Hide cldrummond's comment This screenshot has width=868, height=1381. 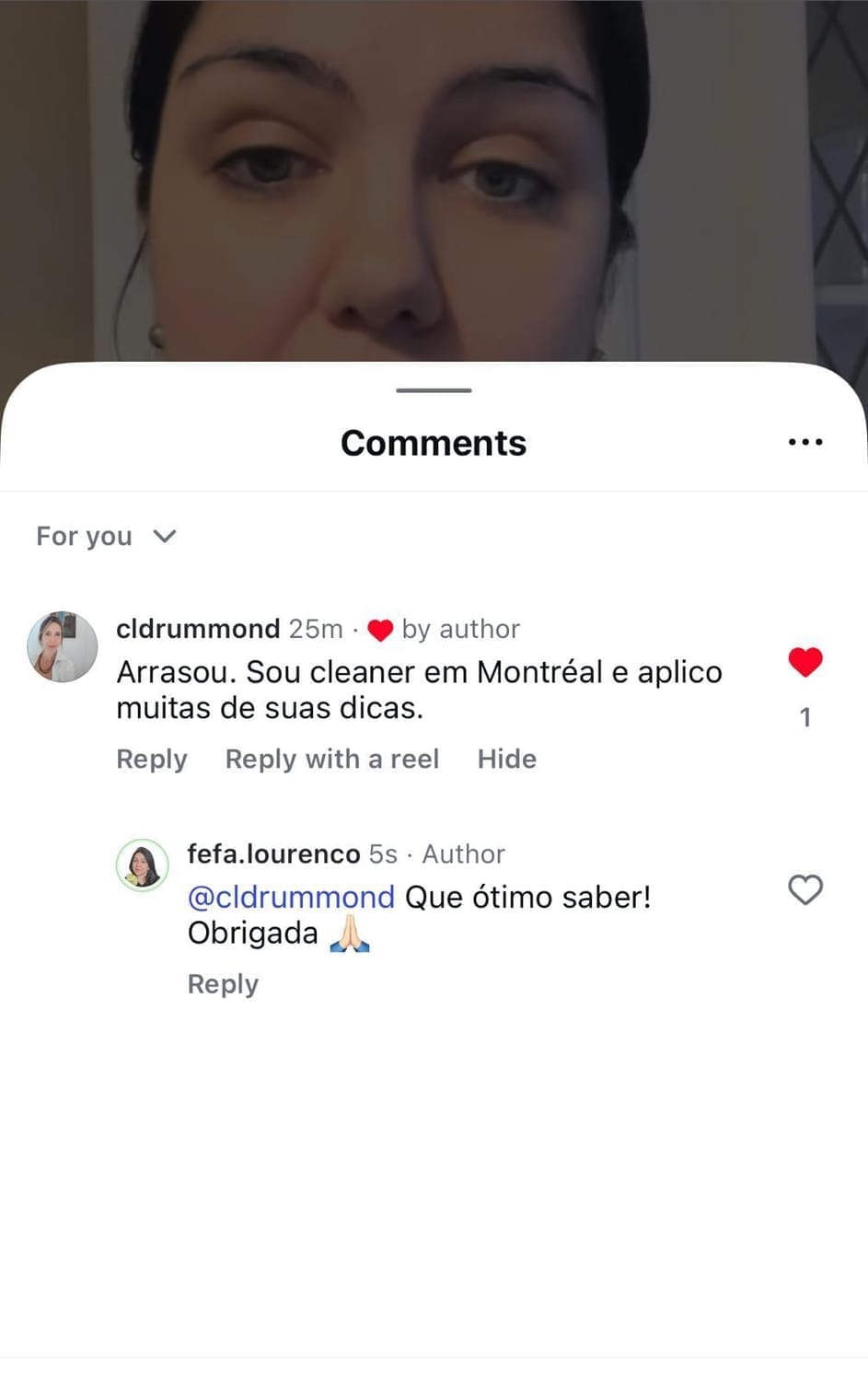point(507,760)
